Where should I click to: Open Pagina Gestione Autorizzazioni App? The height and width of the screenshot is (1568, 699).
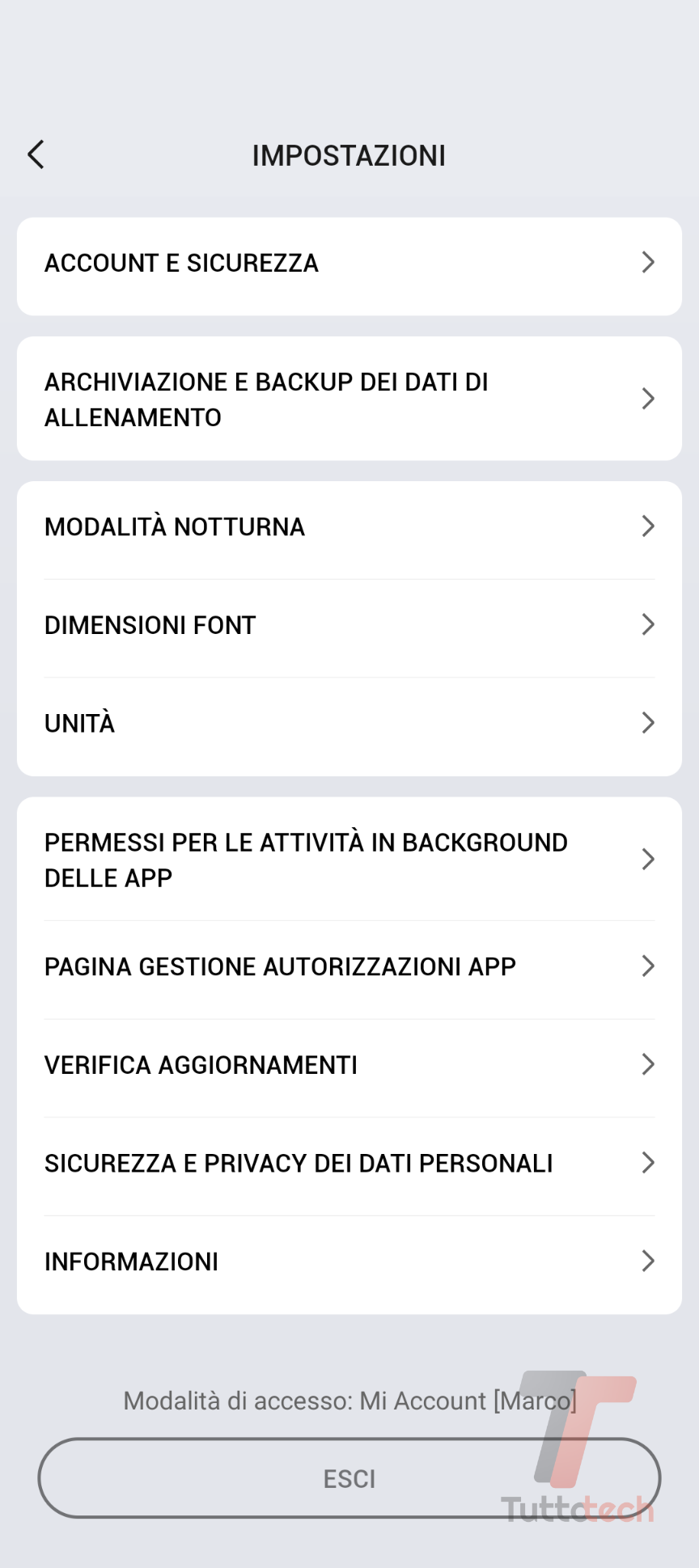click(x=349, y=967)
